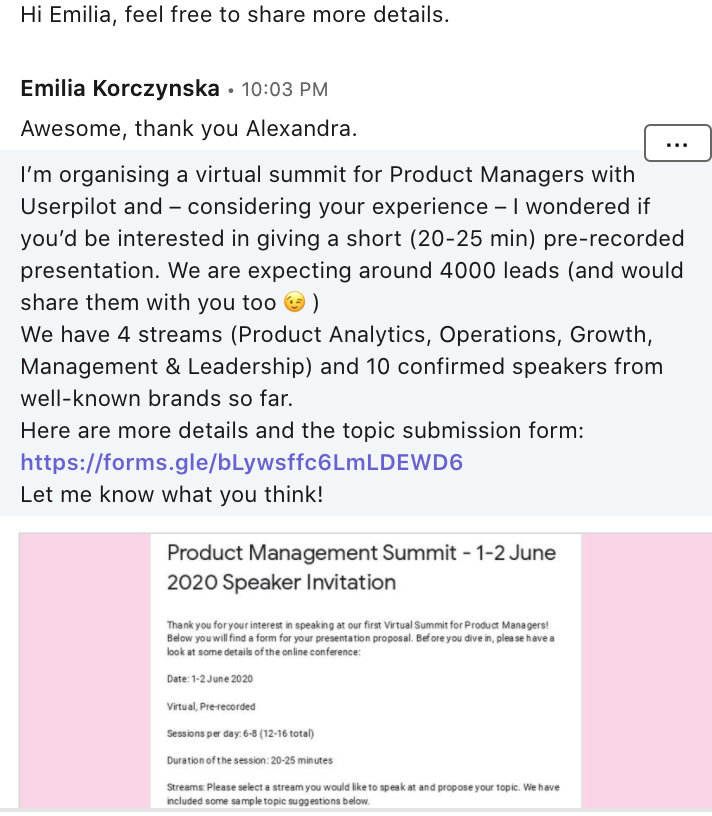Open the forms.gle topic submission link
The height and width of the screenshot is (816, 712).
click(x=241, y=463)
